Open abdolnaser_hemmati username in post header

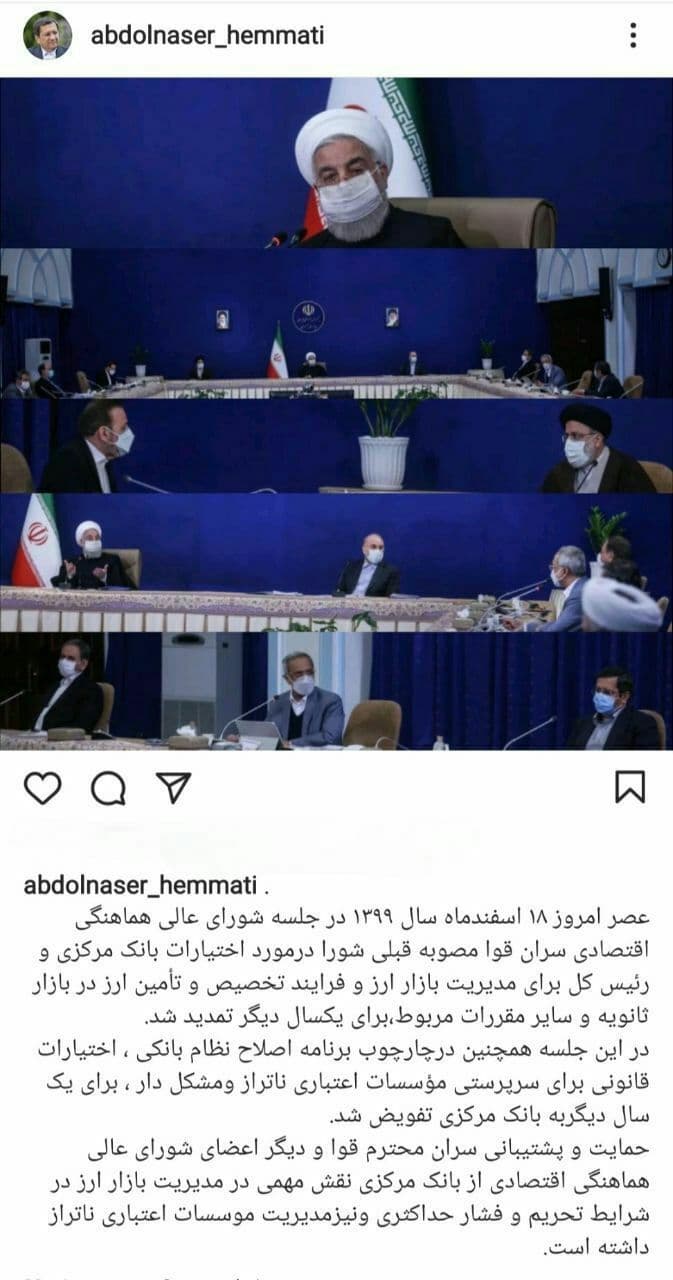point(207,36)
